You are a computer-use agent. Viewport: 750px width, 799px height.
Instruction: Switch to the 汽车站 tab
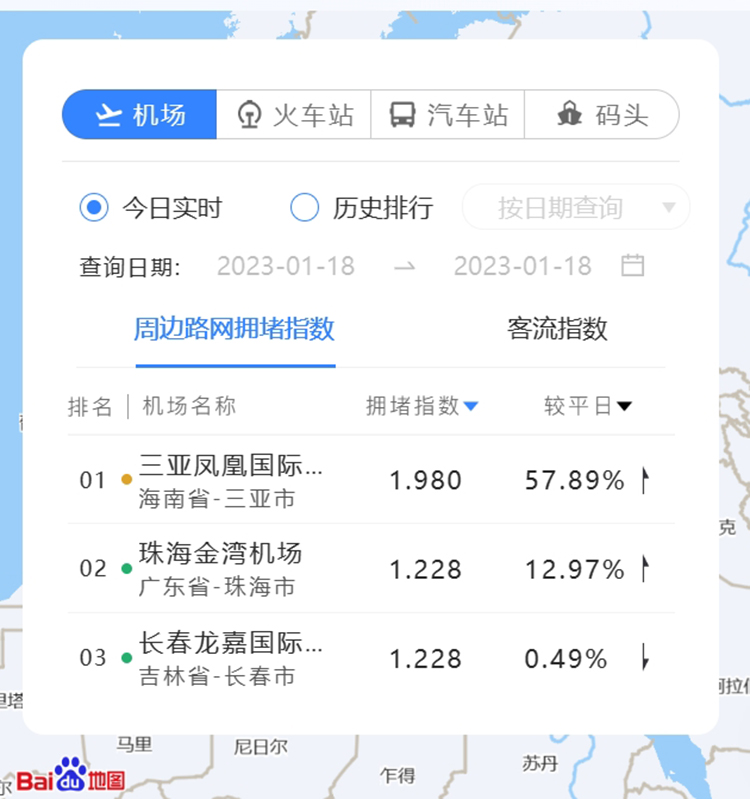[x=448, y=115]
